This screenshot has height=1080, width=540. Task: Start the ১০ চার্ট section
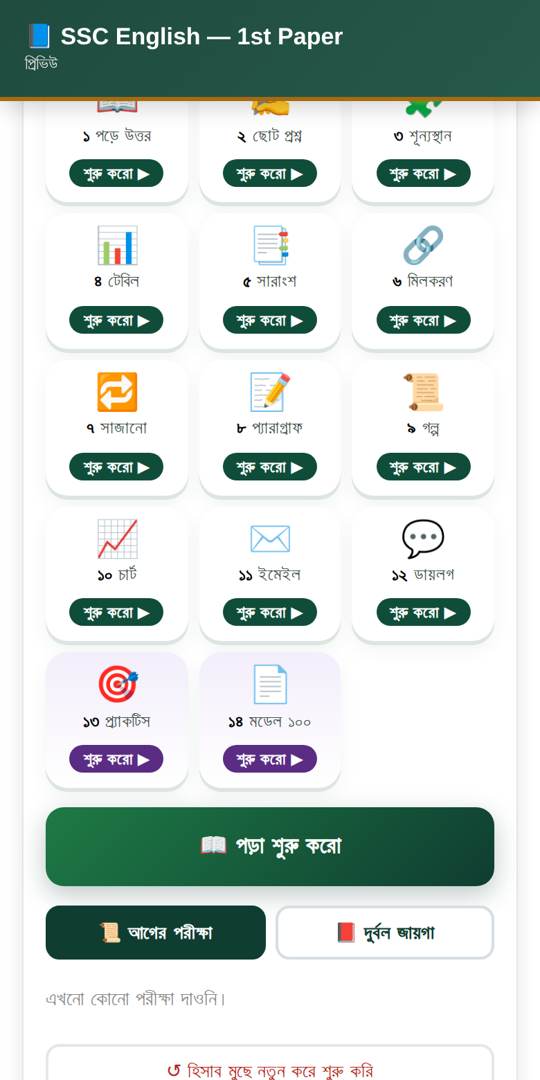(116, 612)
